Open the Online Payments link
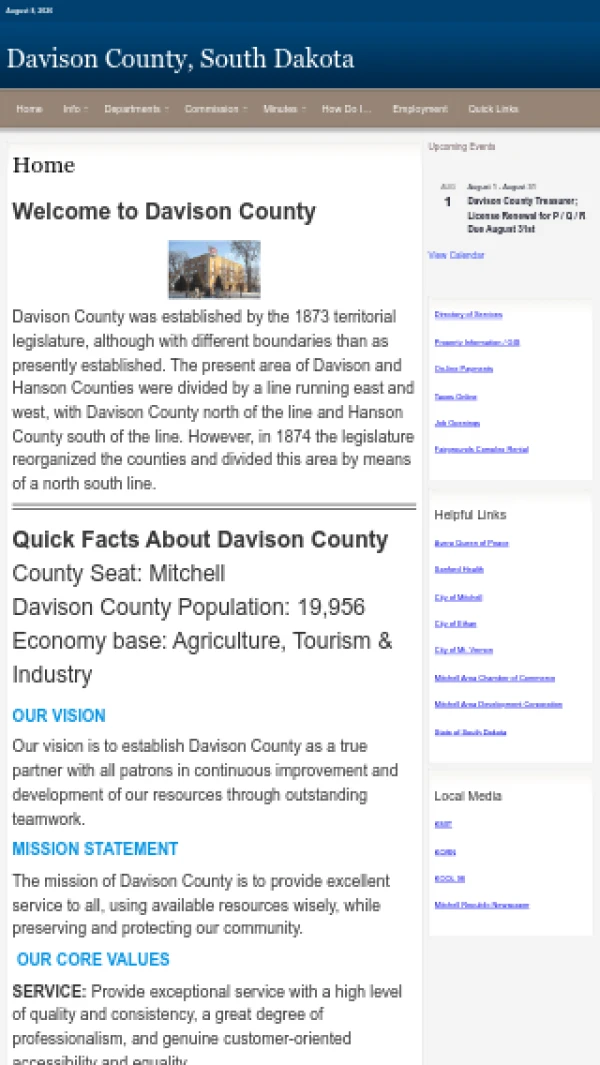 (x=463, y=369)
